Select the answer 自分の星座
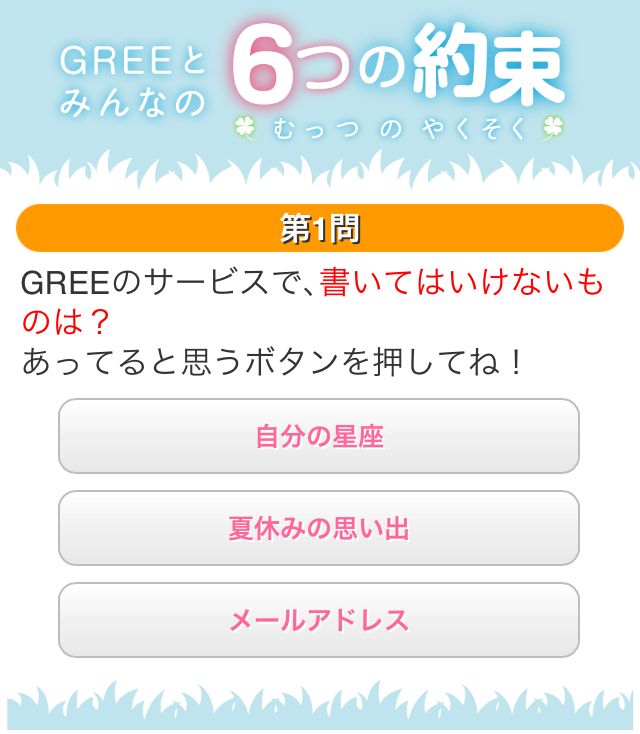640x734 pixels. (319, 437)
